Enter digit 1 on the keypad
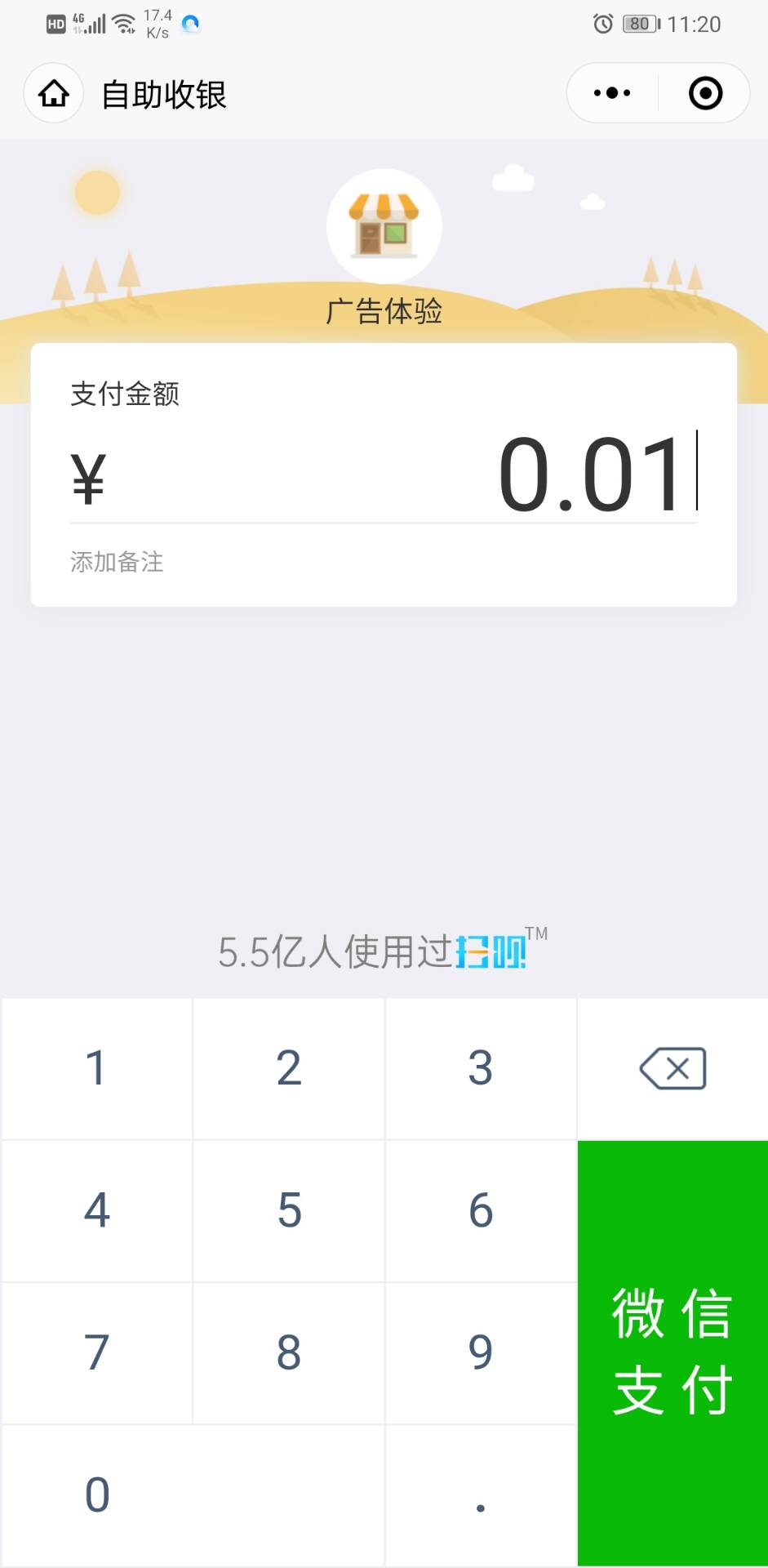The width and height of the screenshot is (768, 1568). (x=96, y=1068)
